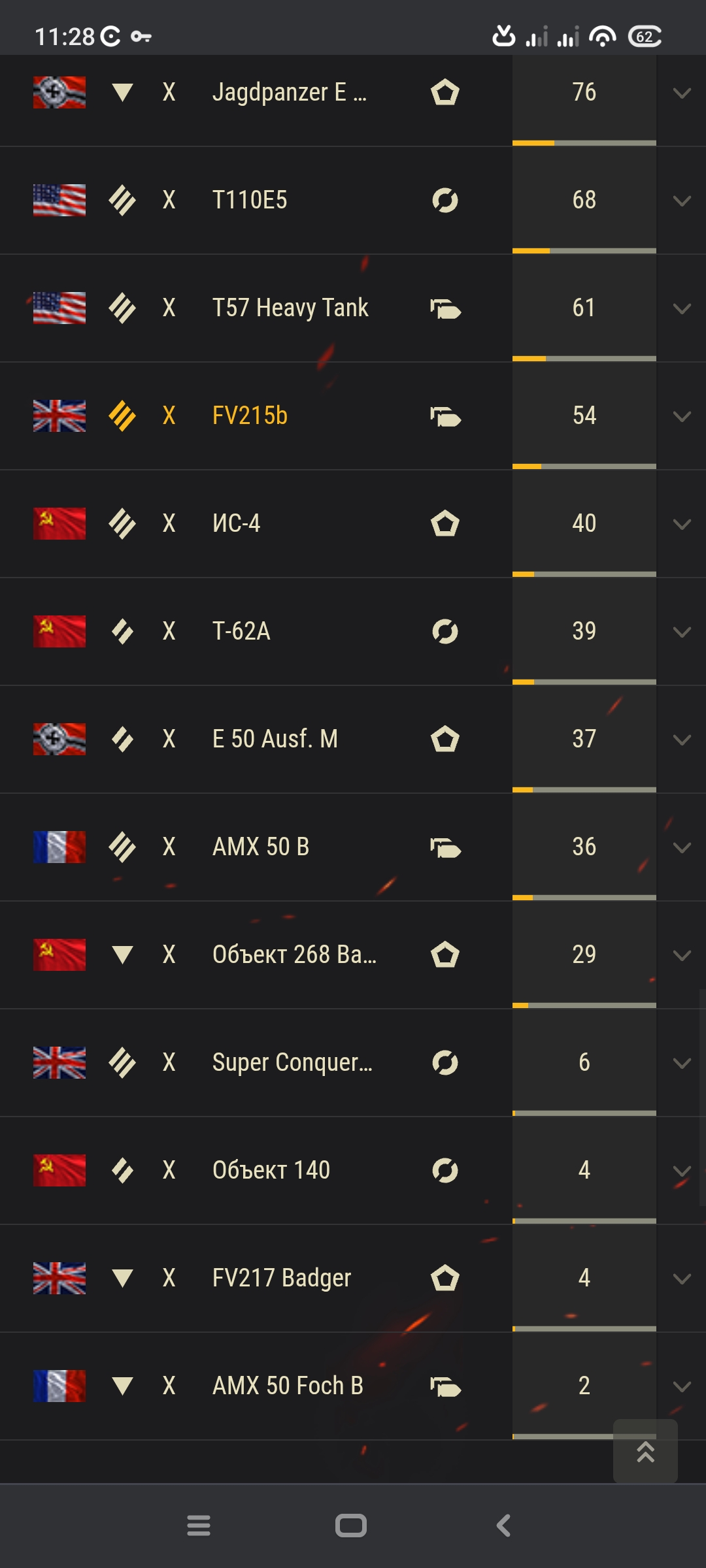Expand the FV215b row chevron
Screen dimensions: 706x1568
tap(682, 417)
